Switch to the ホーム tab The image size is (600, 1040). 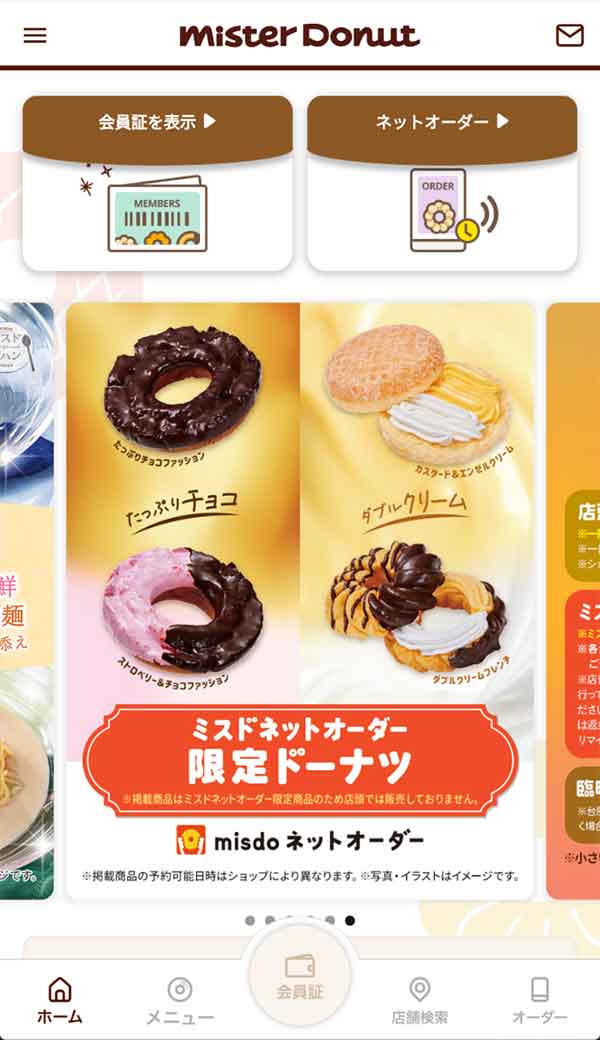coord(60,1000)
